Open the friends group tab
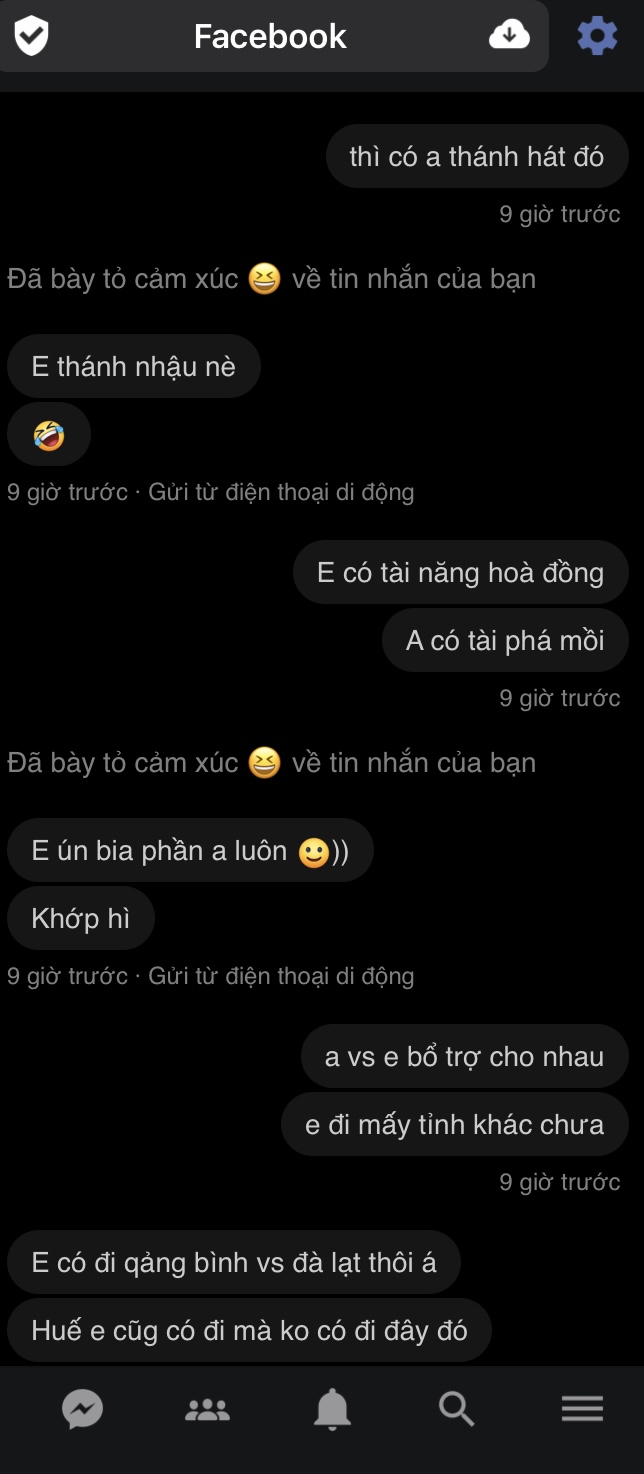This screenshot has height=1474, width=644. click(x=207, y=1410)
